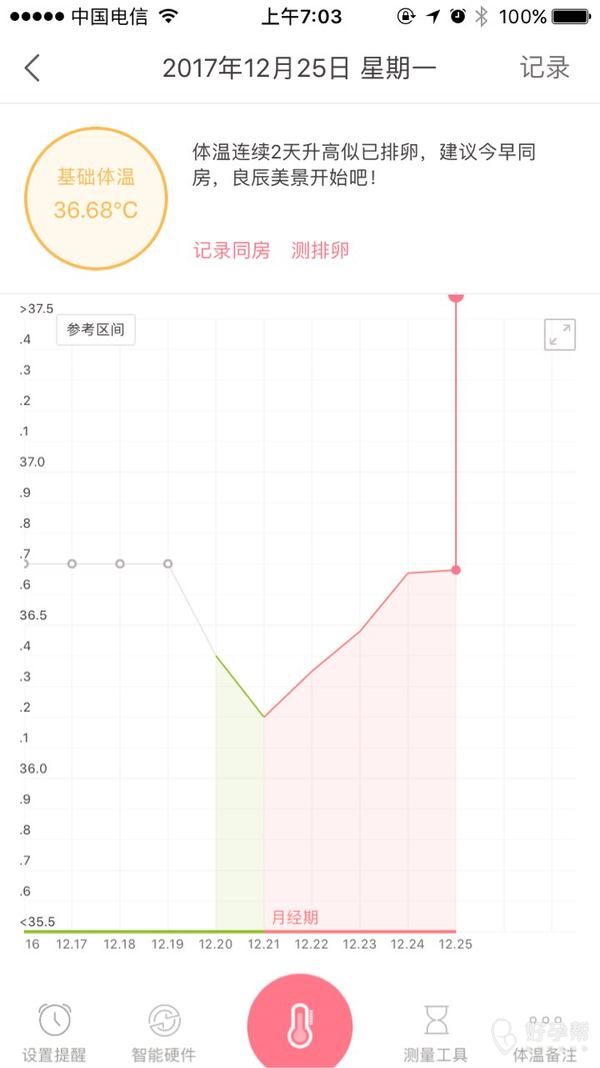The image size is (600, 1068).
Task: Open 记录 in the top bar
Action: (544, 68)
